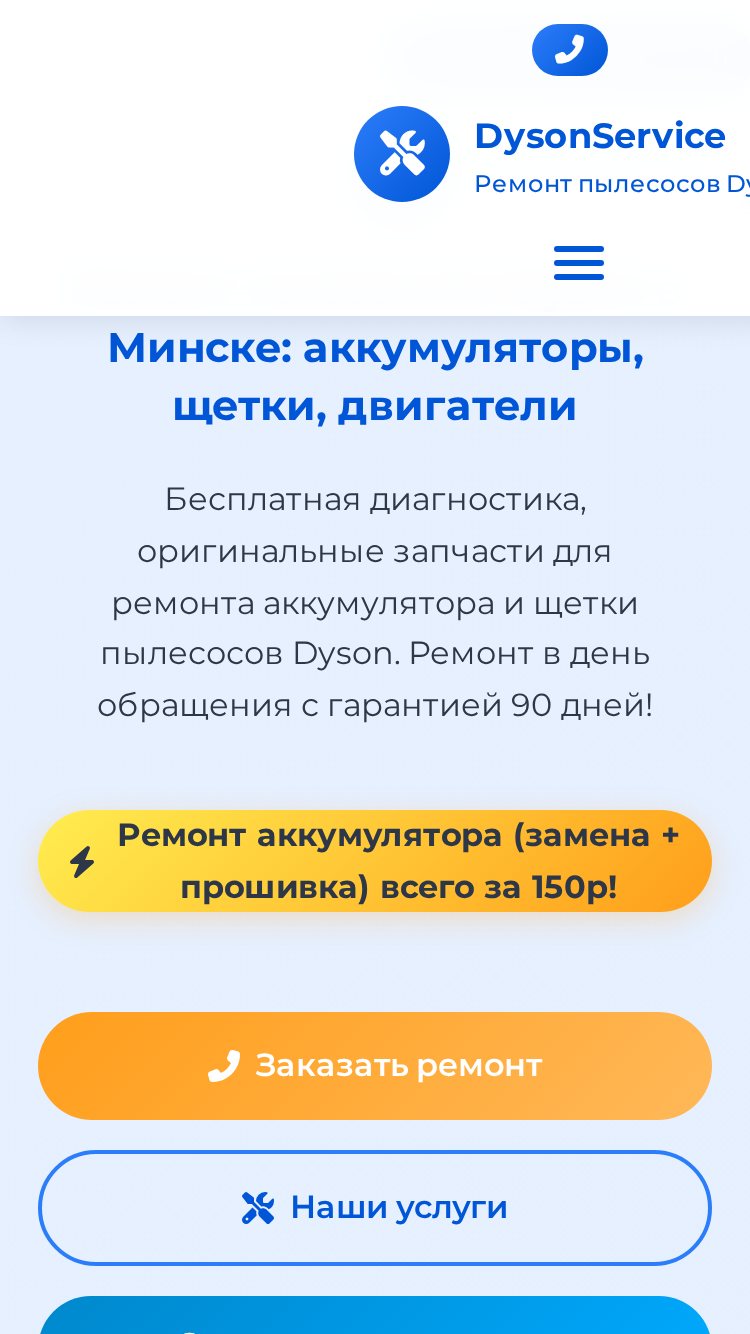
Task: Open the DysonService site logo link
Action: tap(552, 154)
